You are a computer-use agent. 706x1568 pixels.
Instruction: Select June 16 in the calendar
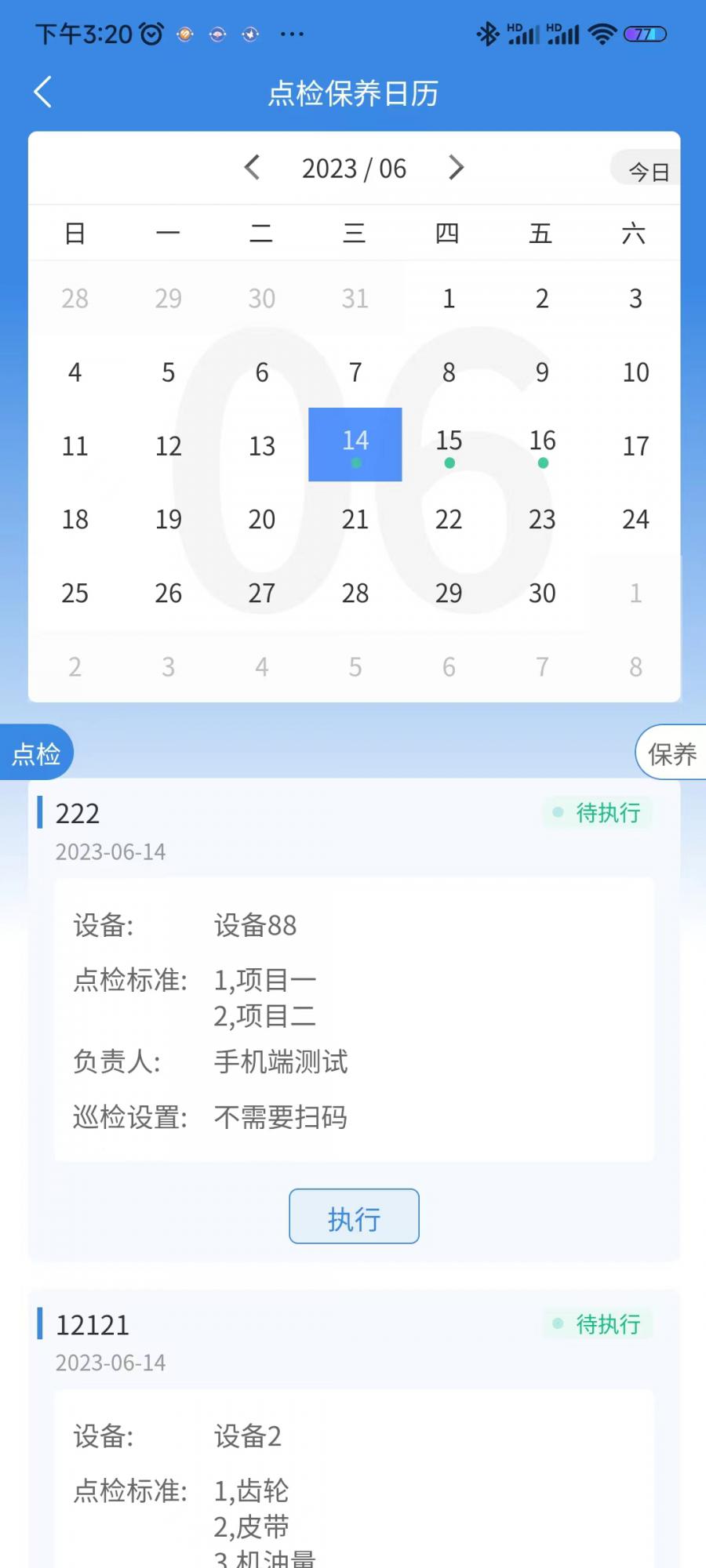pyautogui.click(x=542, y=444)
